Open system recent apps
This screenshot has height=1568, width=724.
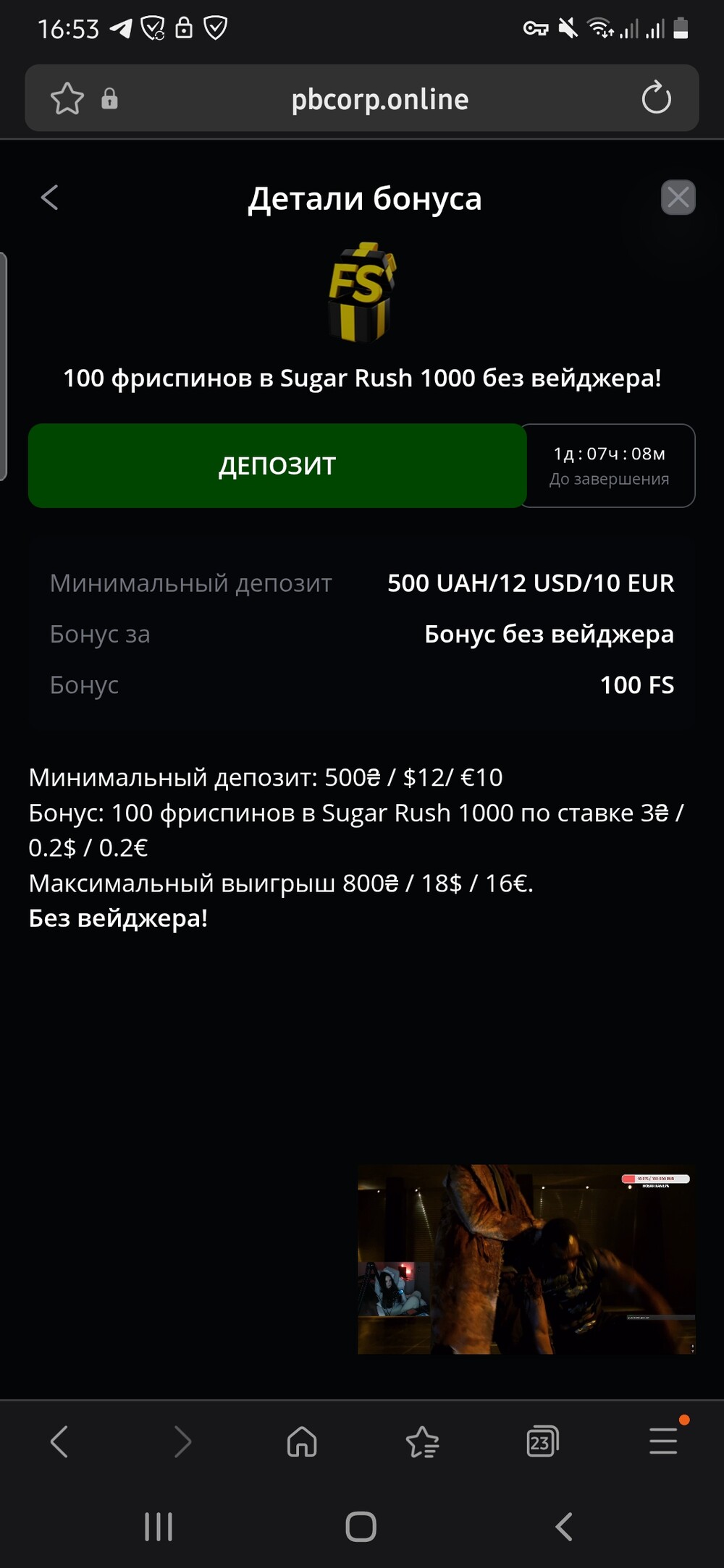[x=159, y=1527]
